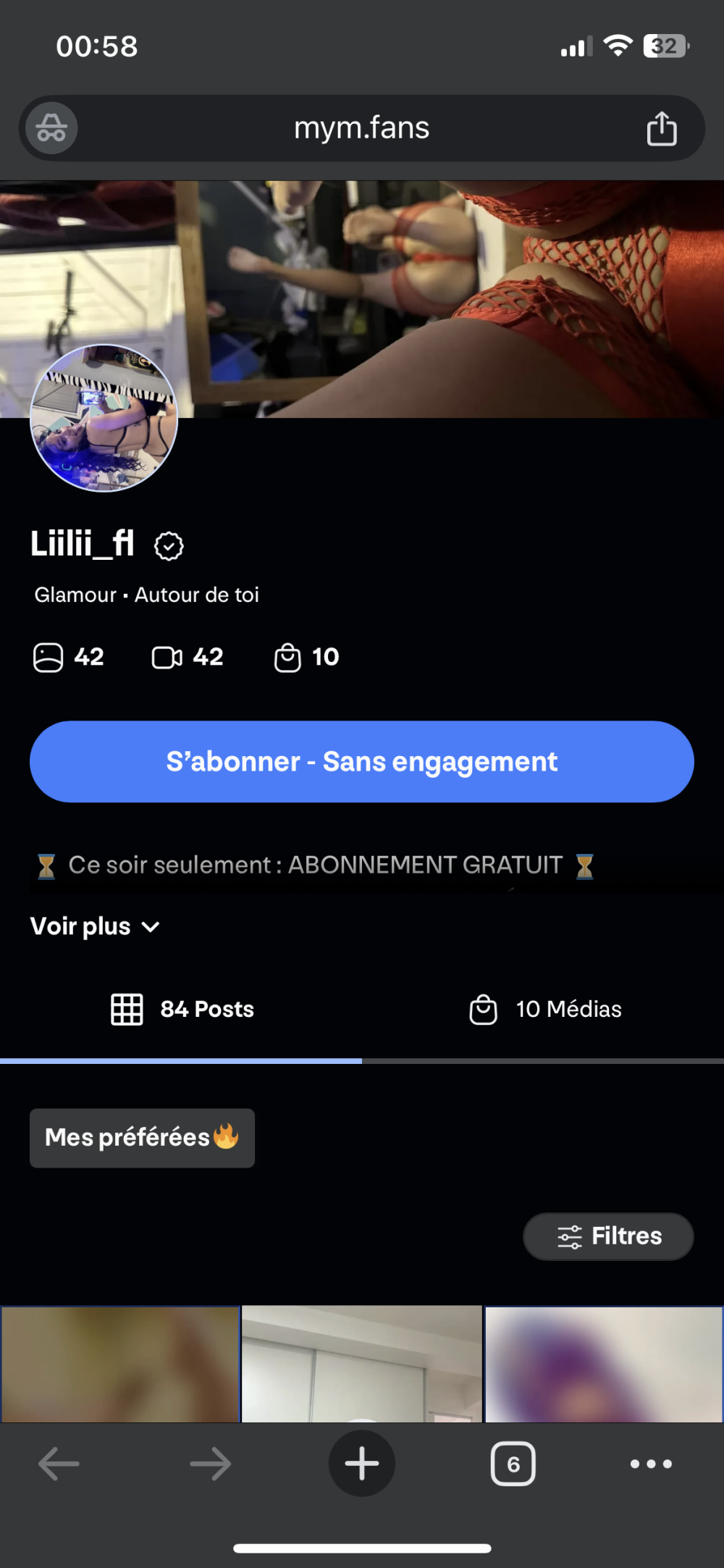The image size is (724, 1568).
Task: Select the Mes préférées chip
Action: tap(142, 1138)
